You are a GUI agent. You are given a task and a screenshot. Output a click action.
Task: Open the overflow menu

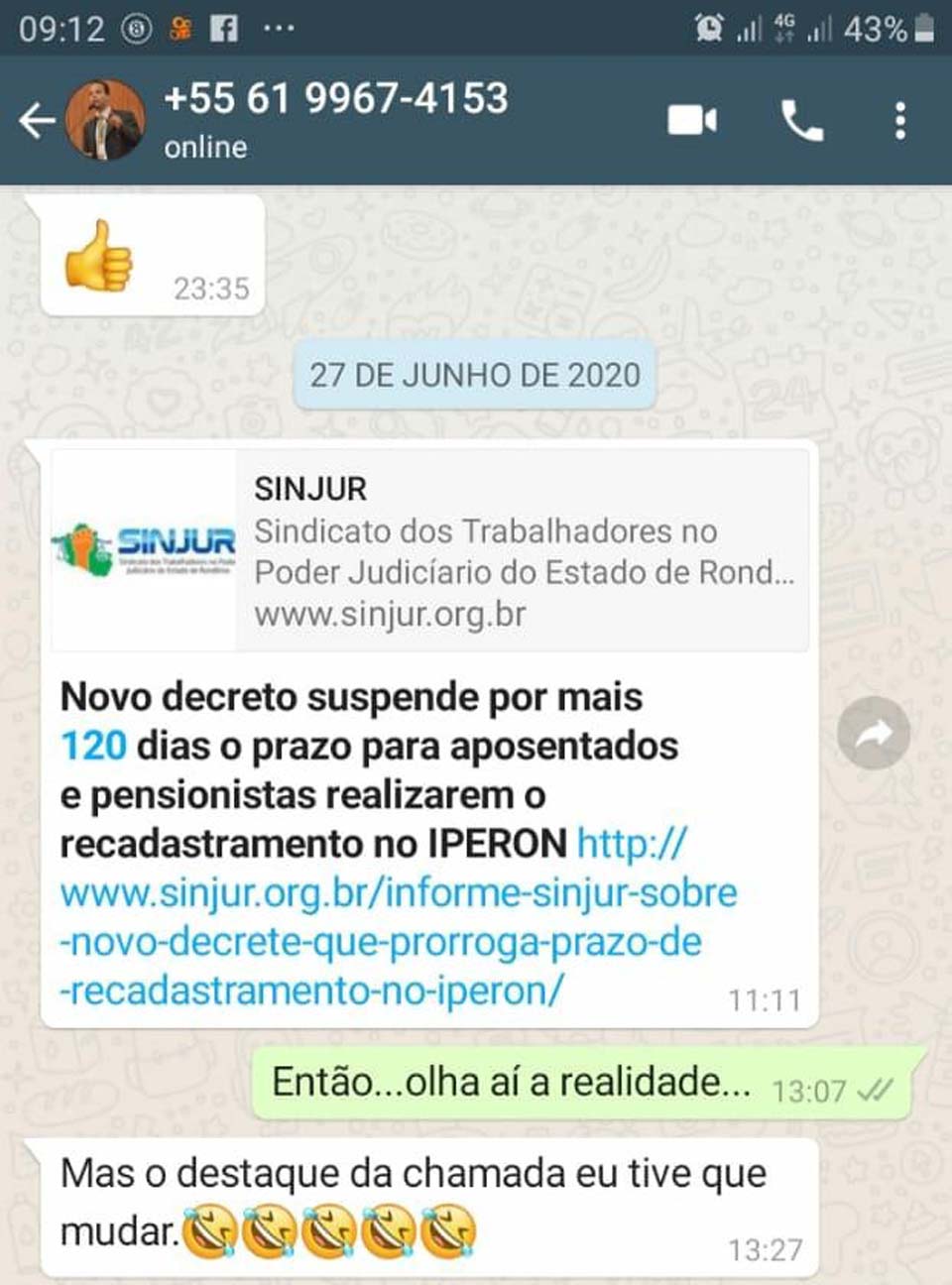point(899,121)
